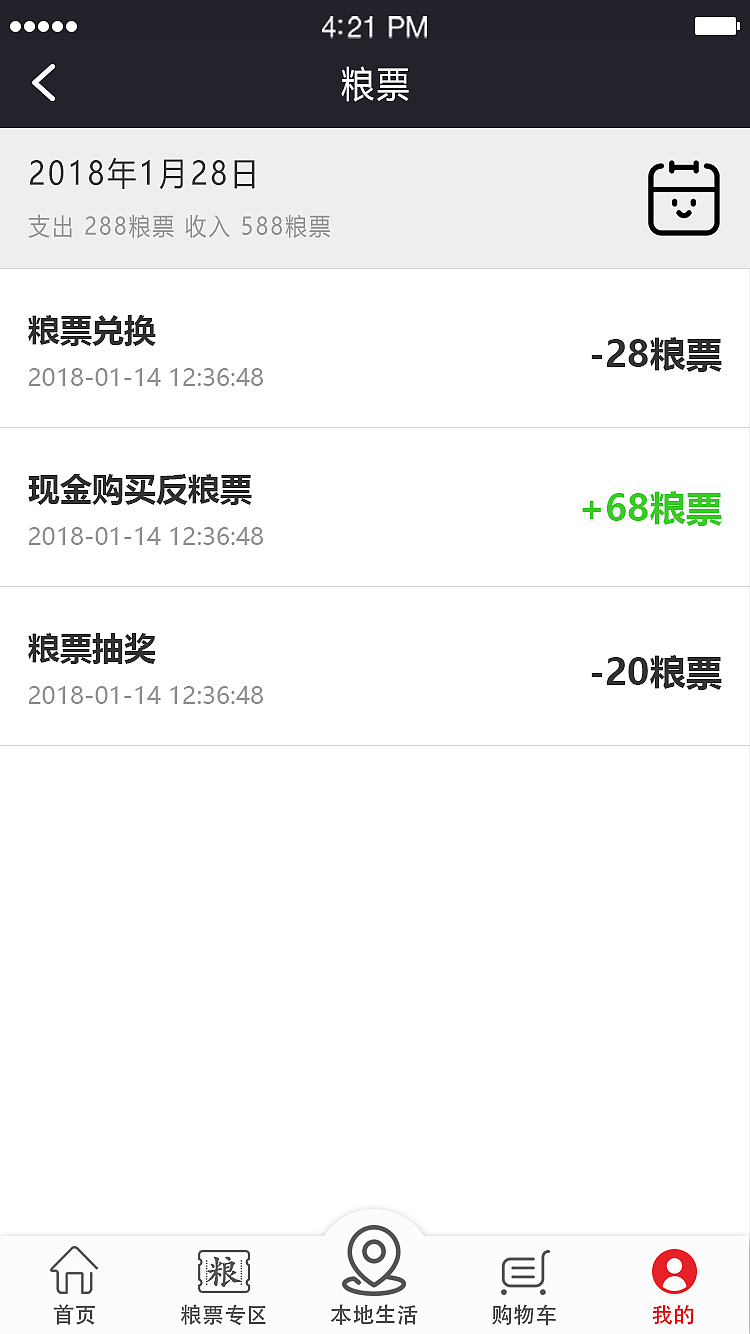Viewport: 750px width, 1334px height.
Task: Tap the 4:21 PM clock text
Action: [x=374, y=26]
